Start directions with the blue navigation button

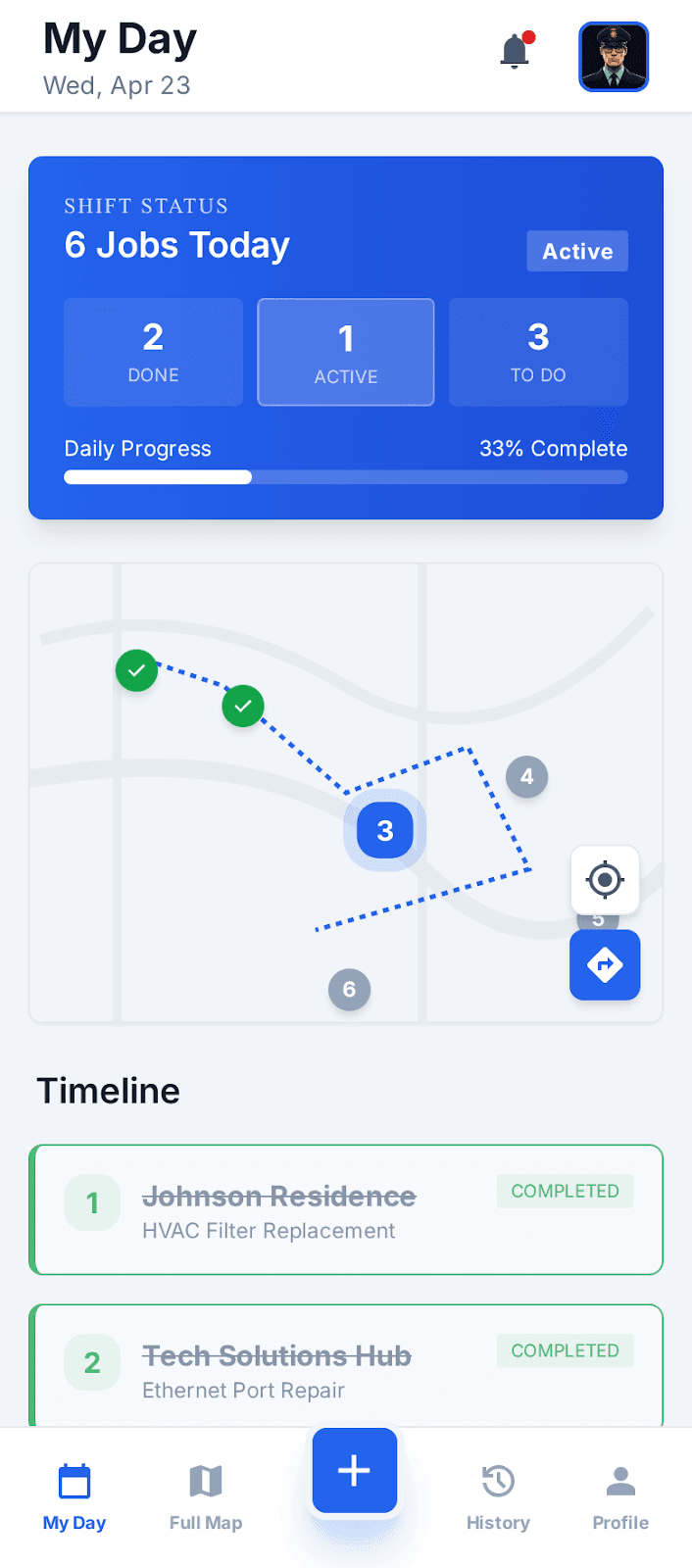click(605, 965)
